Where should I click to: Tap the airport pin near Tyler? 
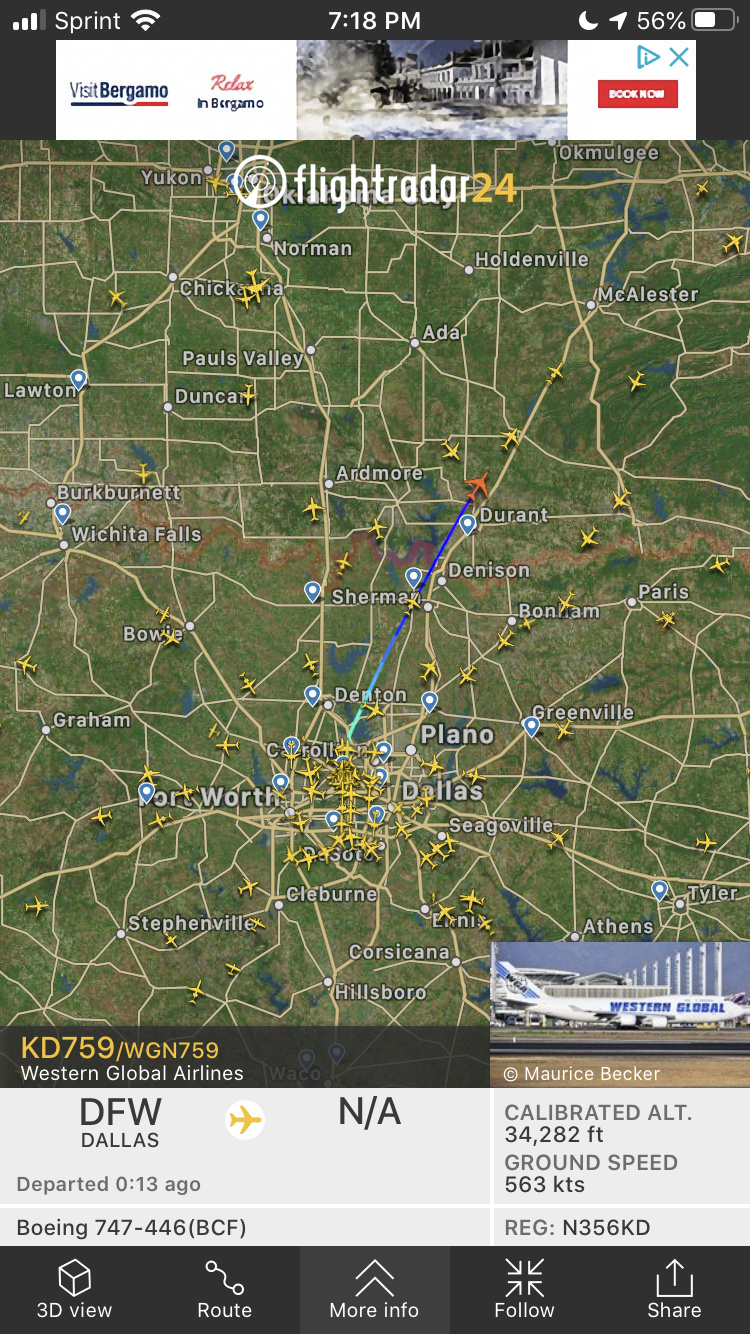[659, 888]
